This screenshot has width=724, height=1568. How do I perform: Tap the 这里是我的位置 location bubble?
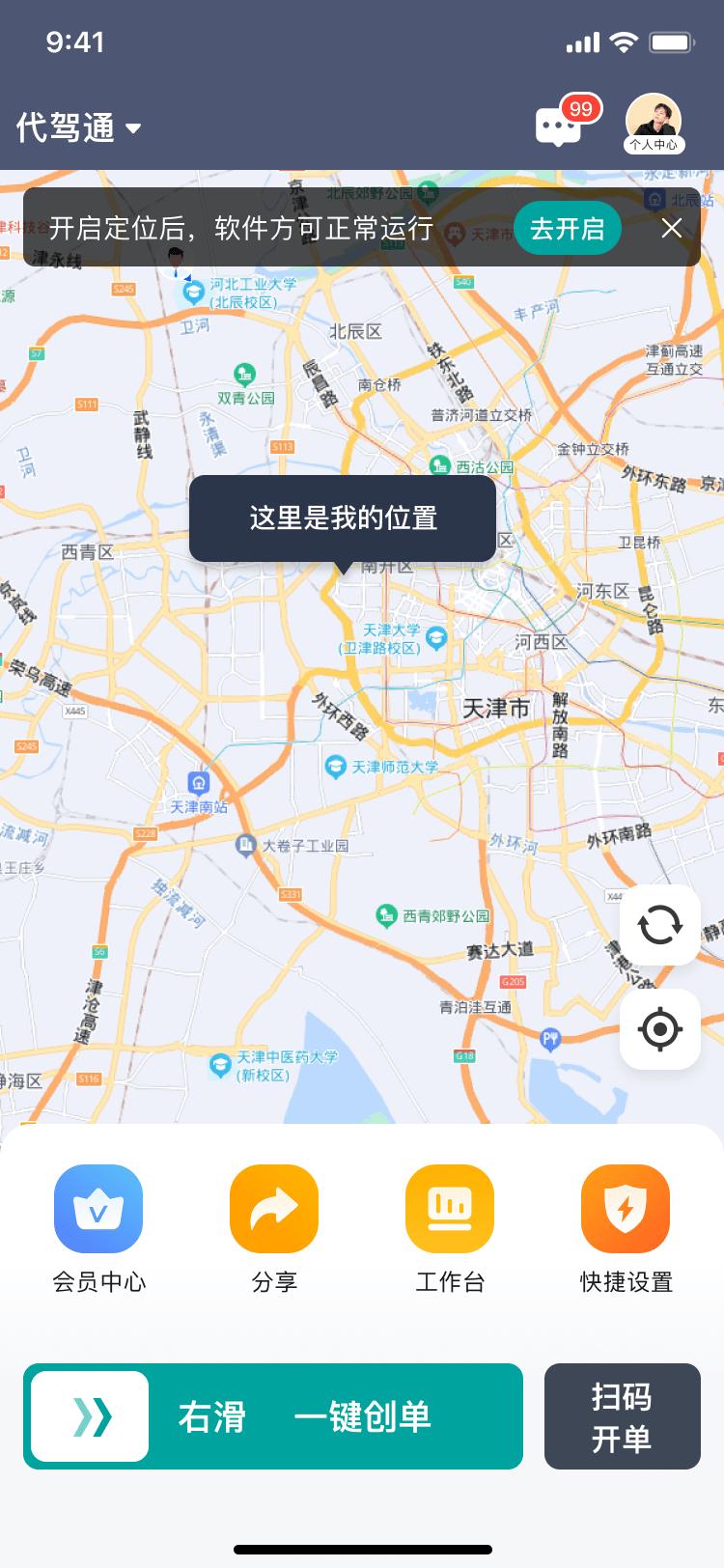coord(343,518)
